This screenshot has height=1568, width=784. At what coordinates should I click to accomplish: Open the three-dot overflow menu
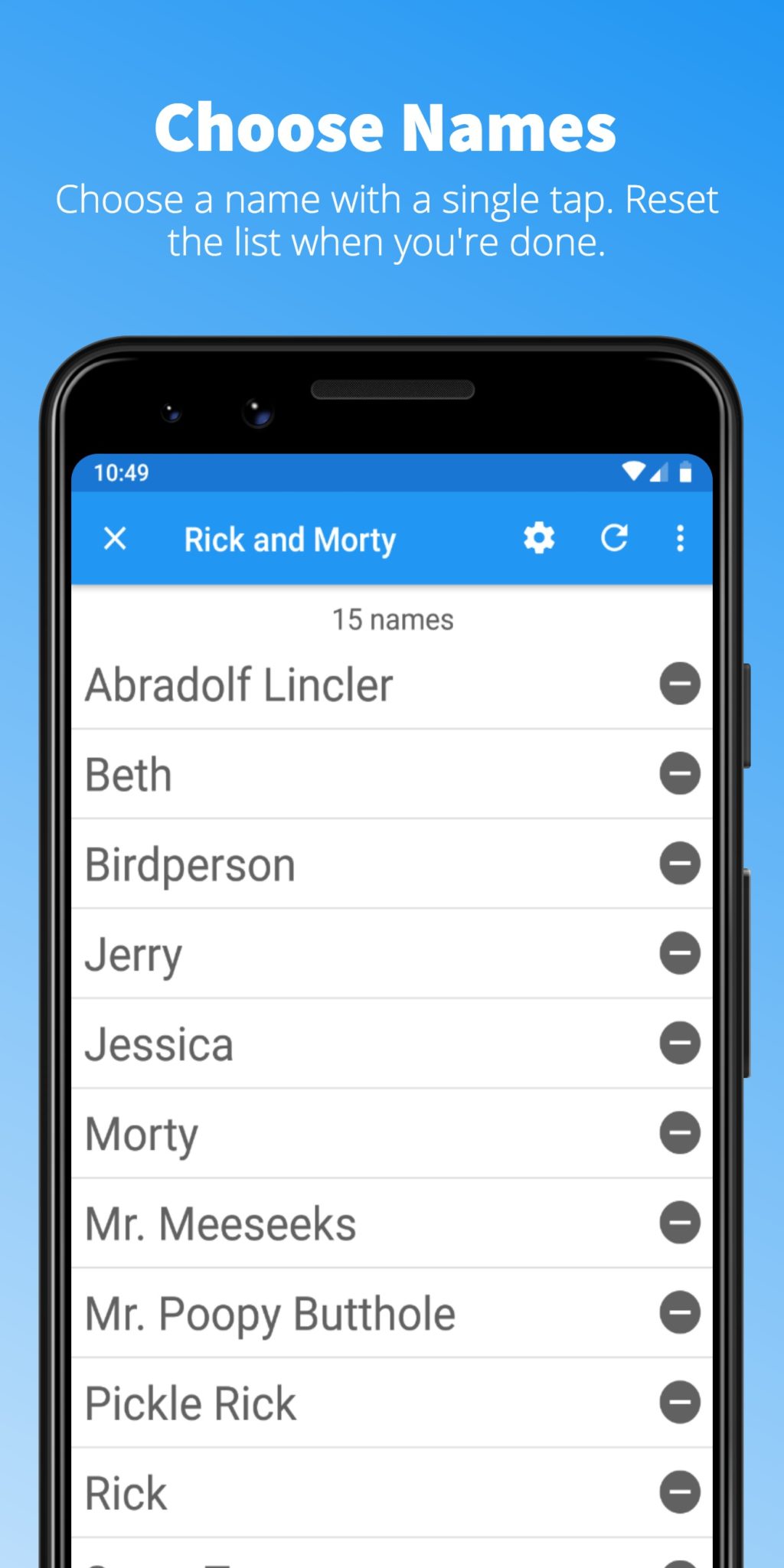click(x=680, y=538)
